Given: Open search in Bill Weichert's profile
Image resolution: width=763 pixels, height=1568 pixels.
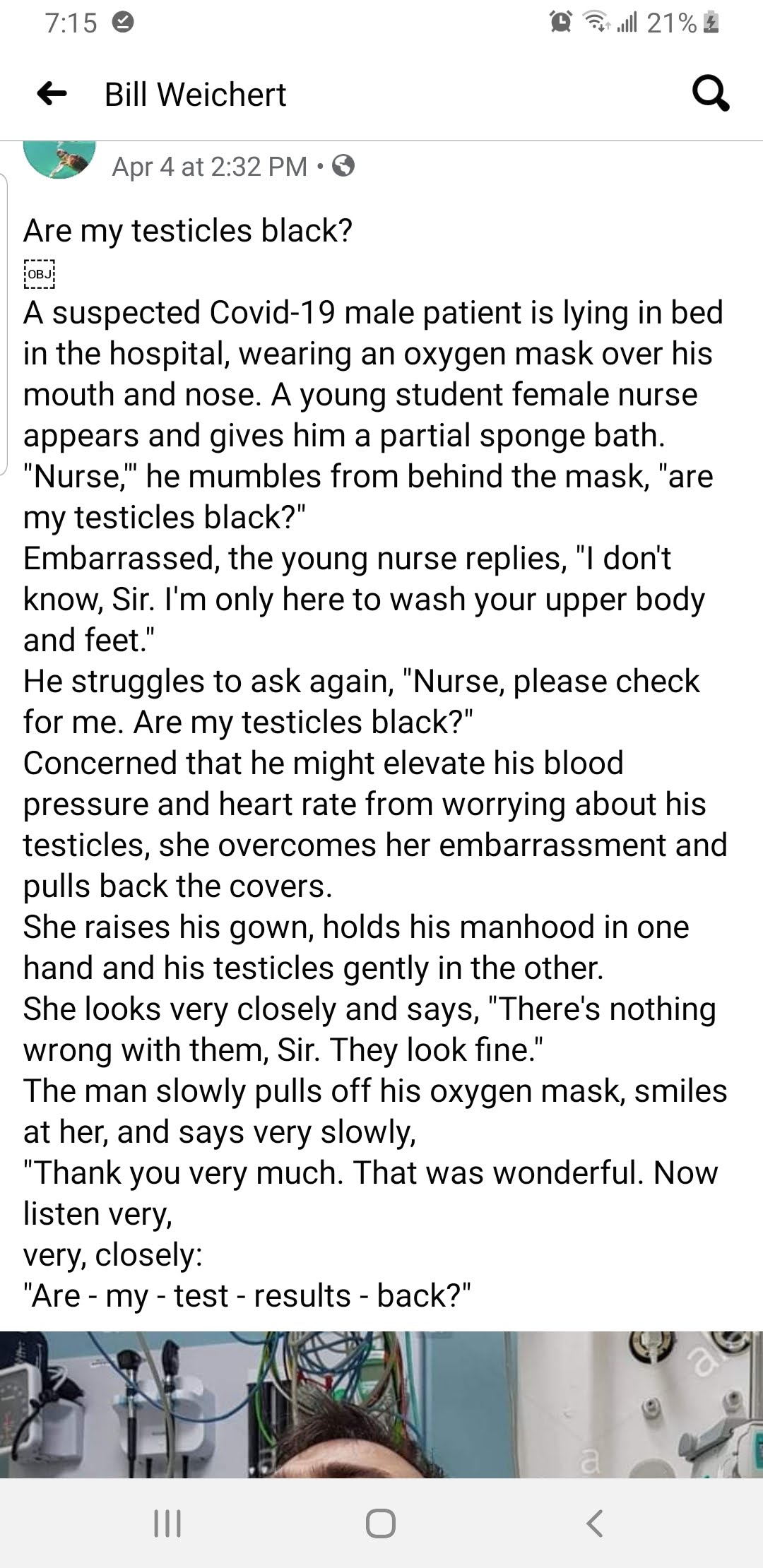Looking at the screenshot, I should tap(710, 93).
